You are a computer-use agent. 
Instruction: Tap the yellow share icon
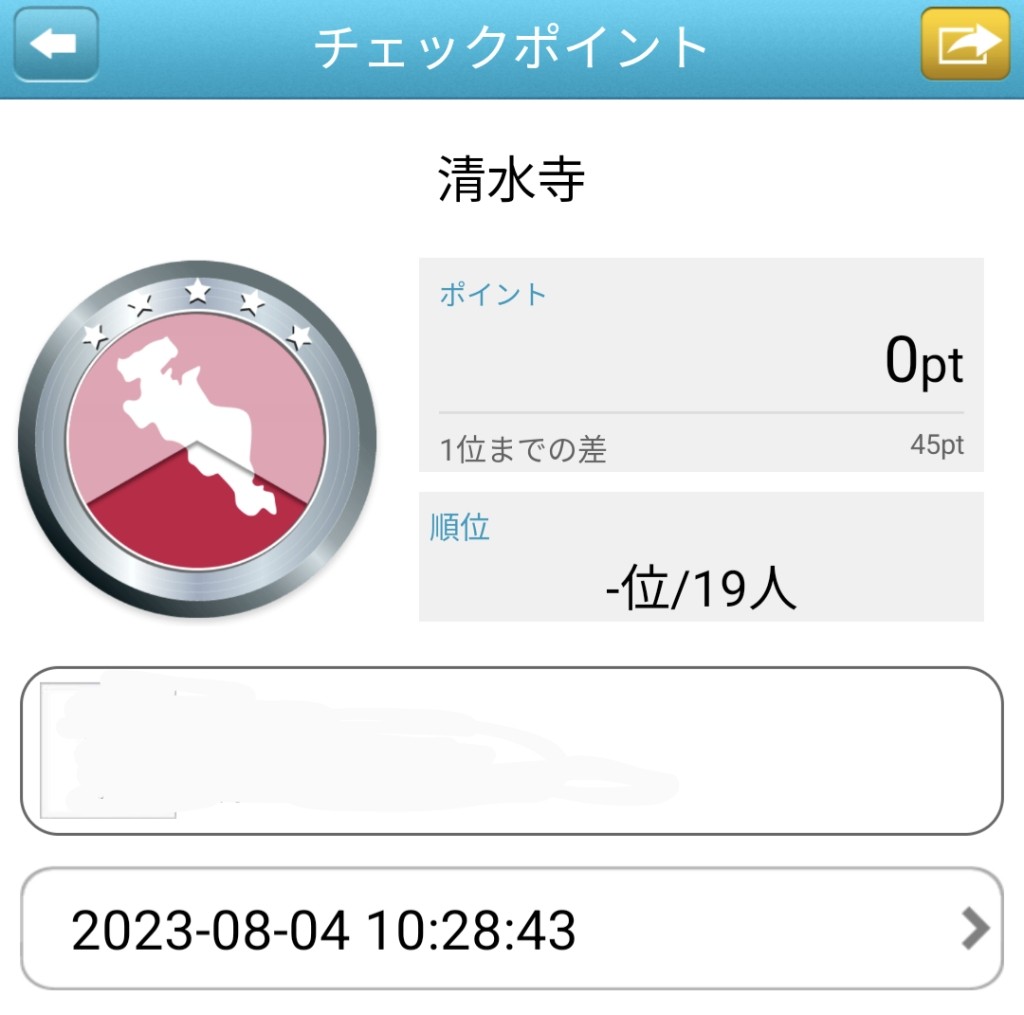[966, 45]
